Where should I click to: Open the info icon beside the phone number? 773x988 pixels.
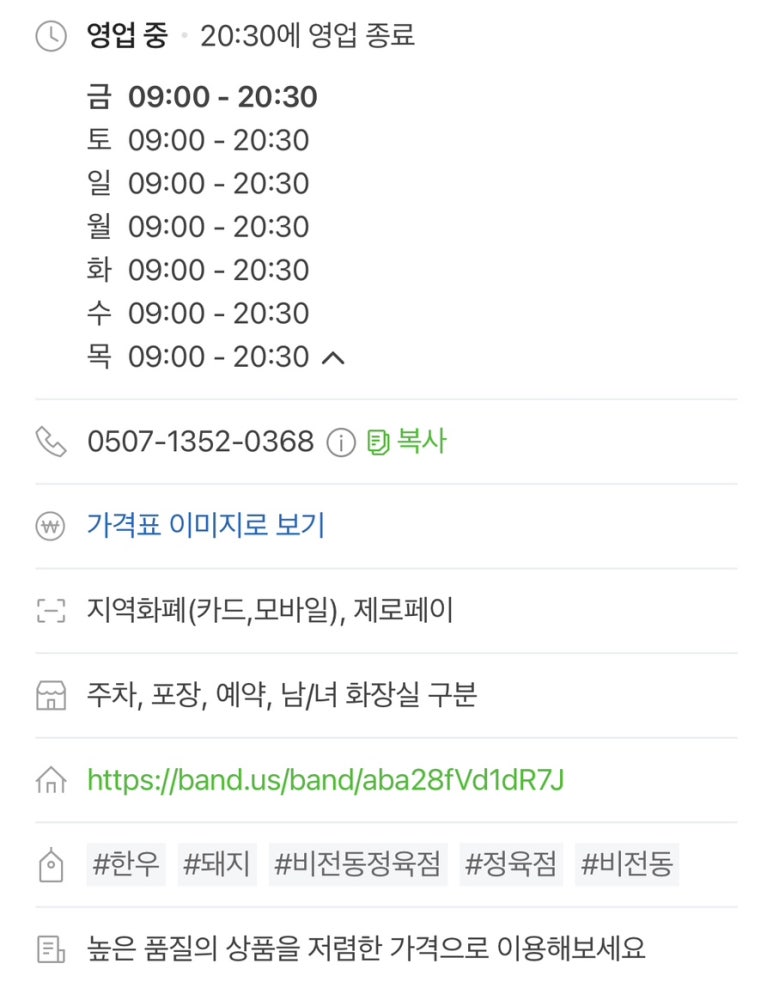click(342, 442)
